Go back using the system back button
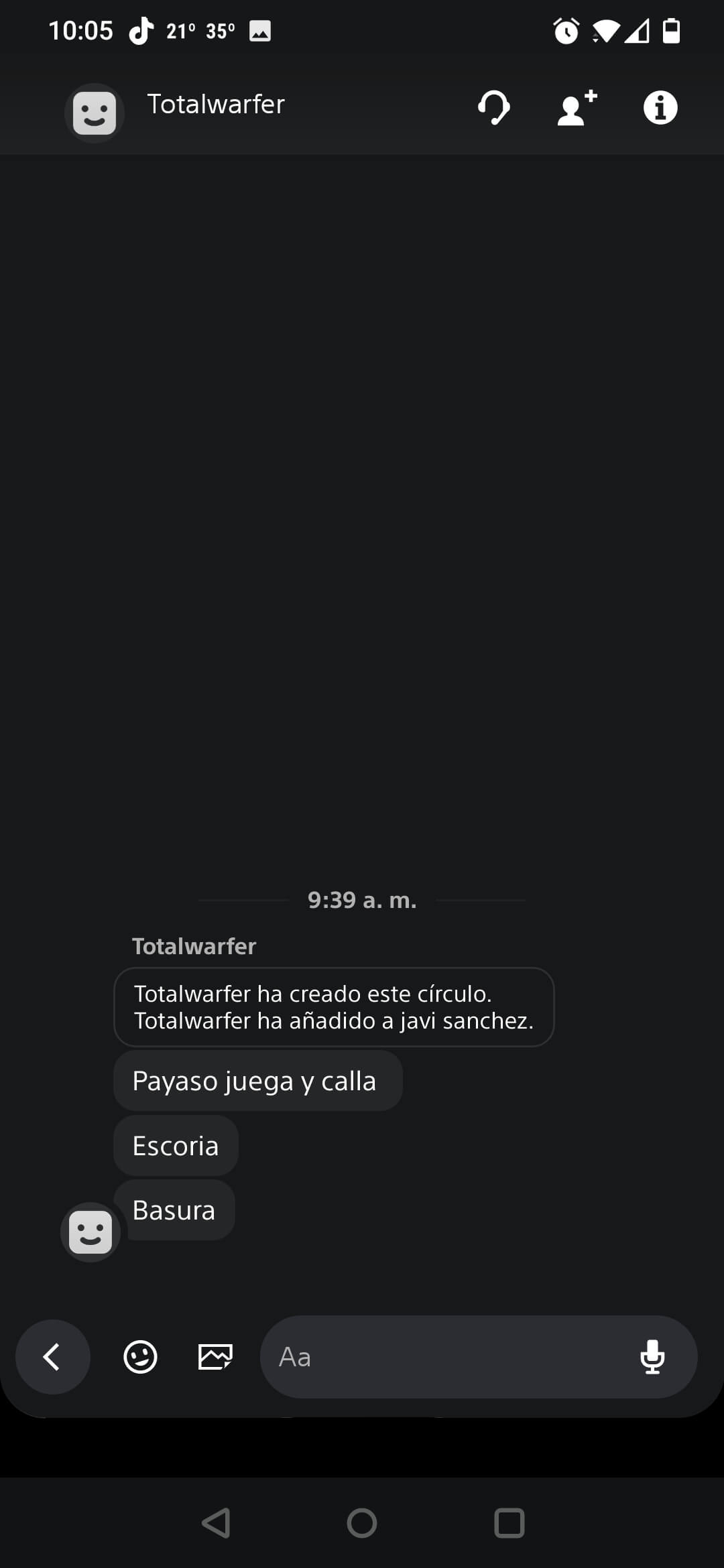Image resolution: width=724 pixels, height=1568 pixels. [216, 1522]
